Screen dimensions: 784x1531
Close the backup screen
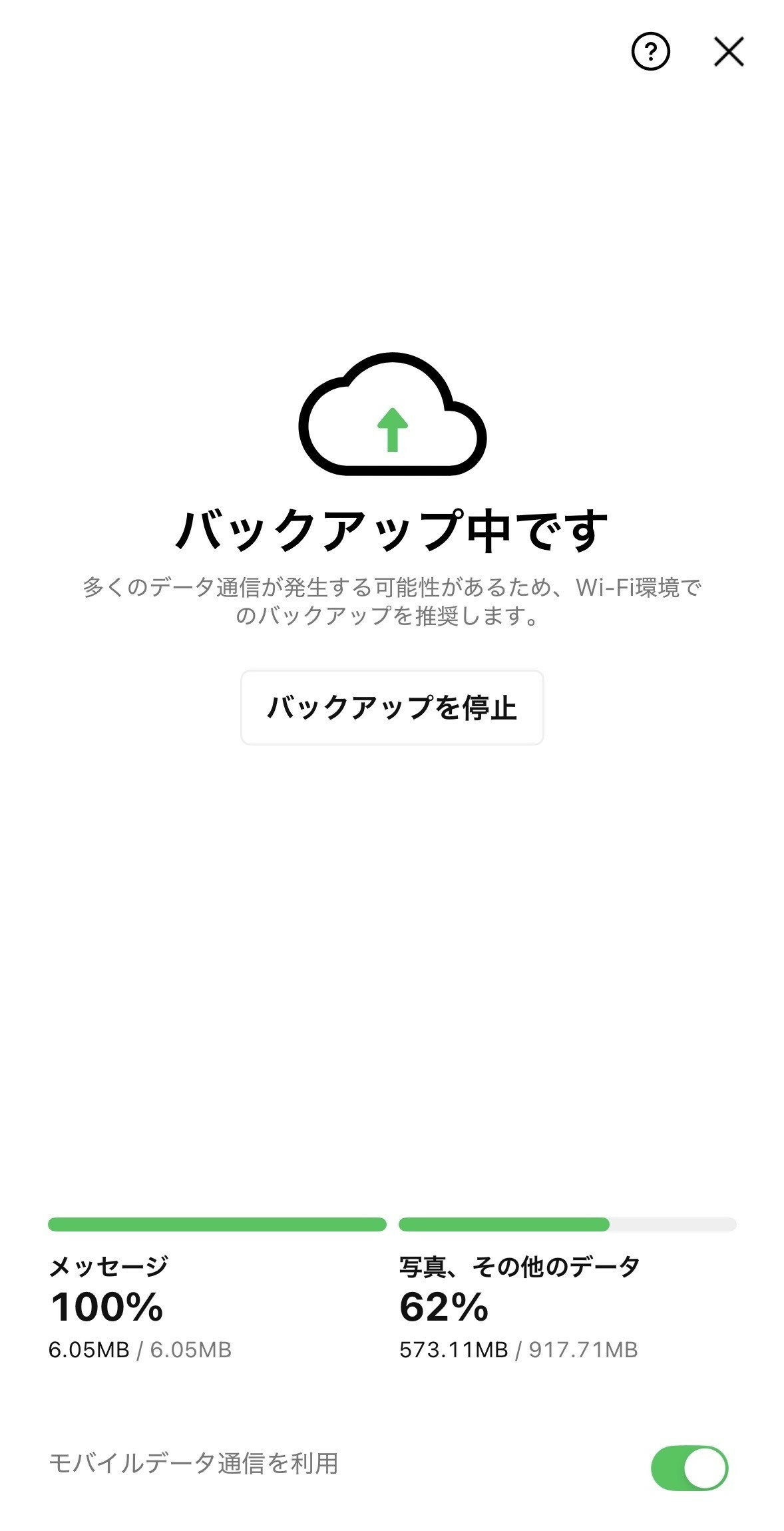tap(728, 52)
